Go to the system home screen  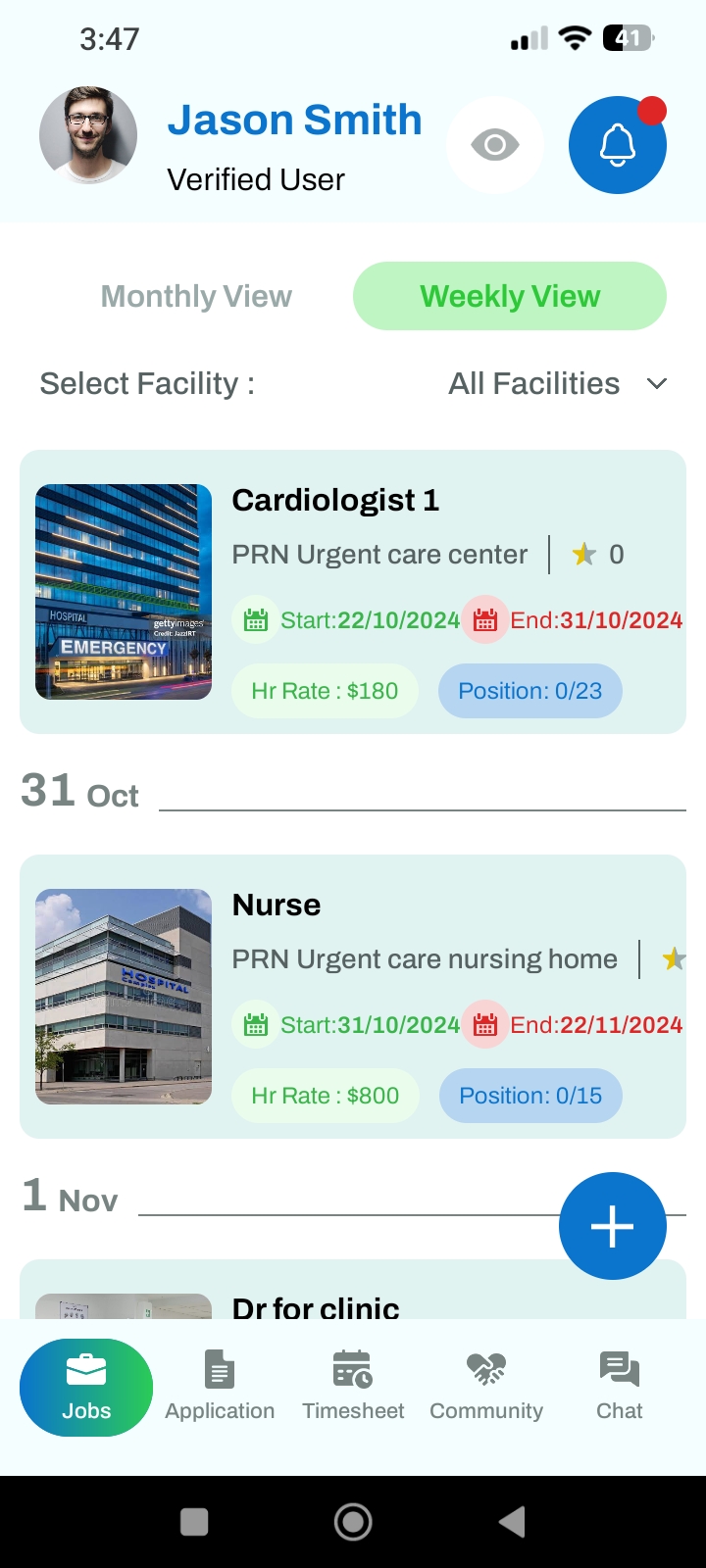[353, 1522]
